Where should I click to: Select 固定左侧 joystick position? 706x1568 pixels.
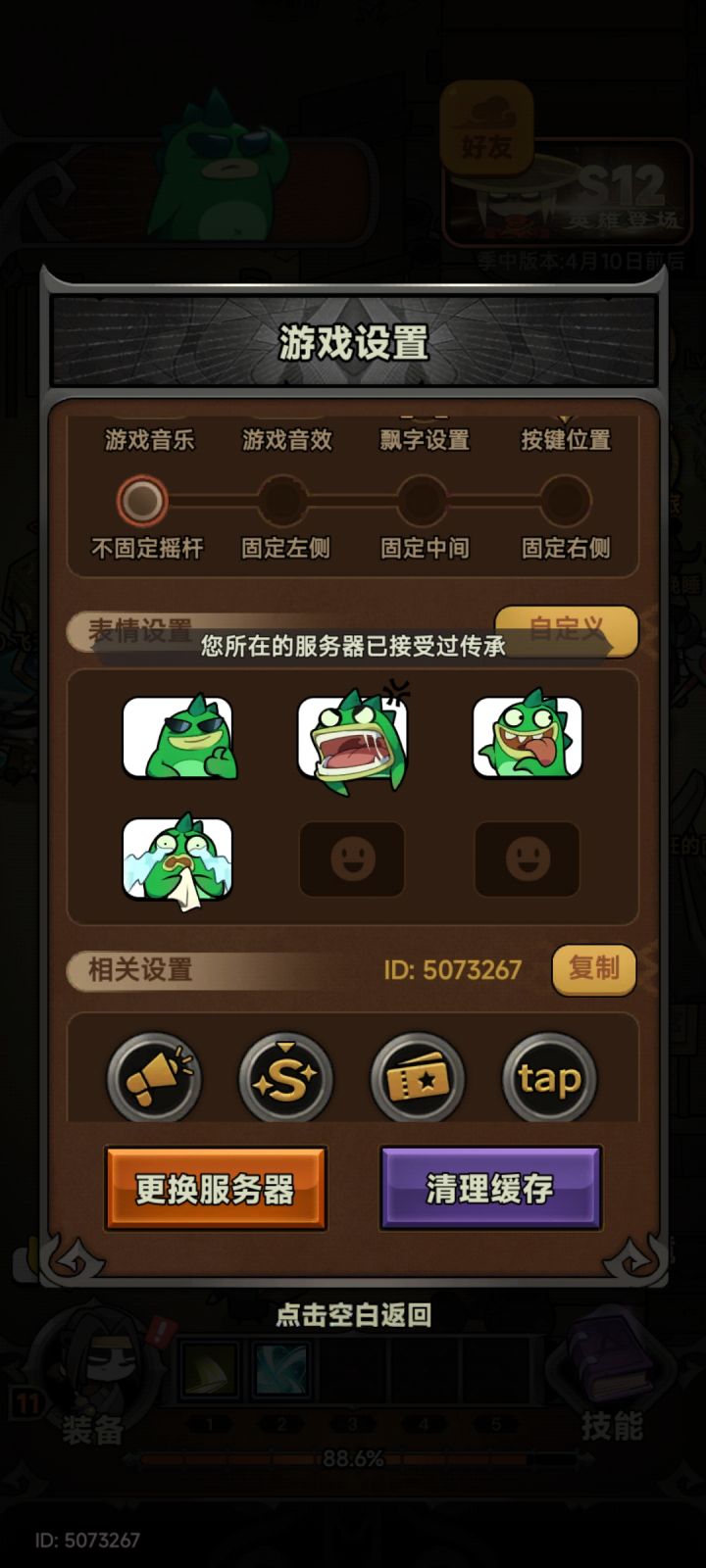point(283,501)
